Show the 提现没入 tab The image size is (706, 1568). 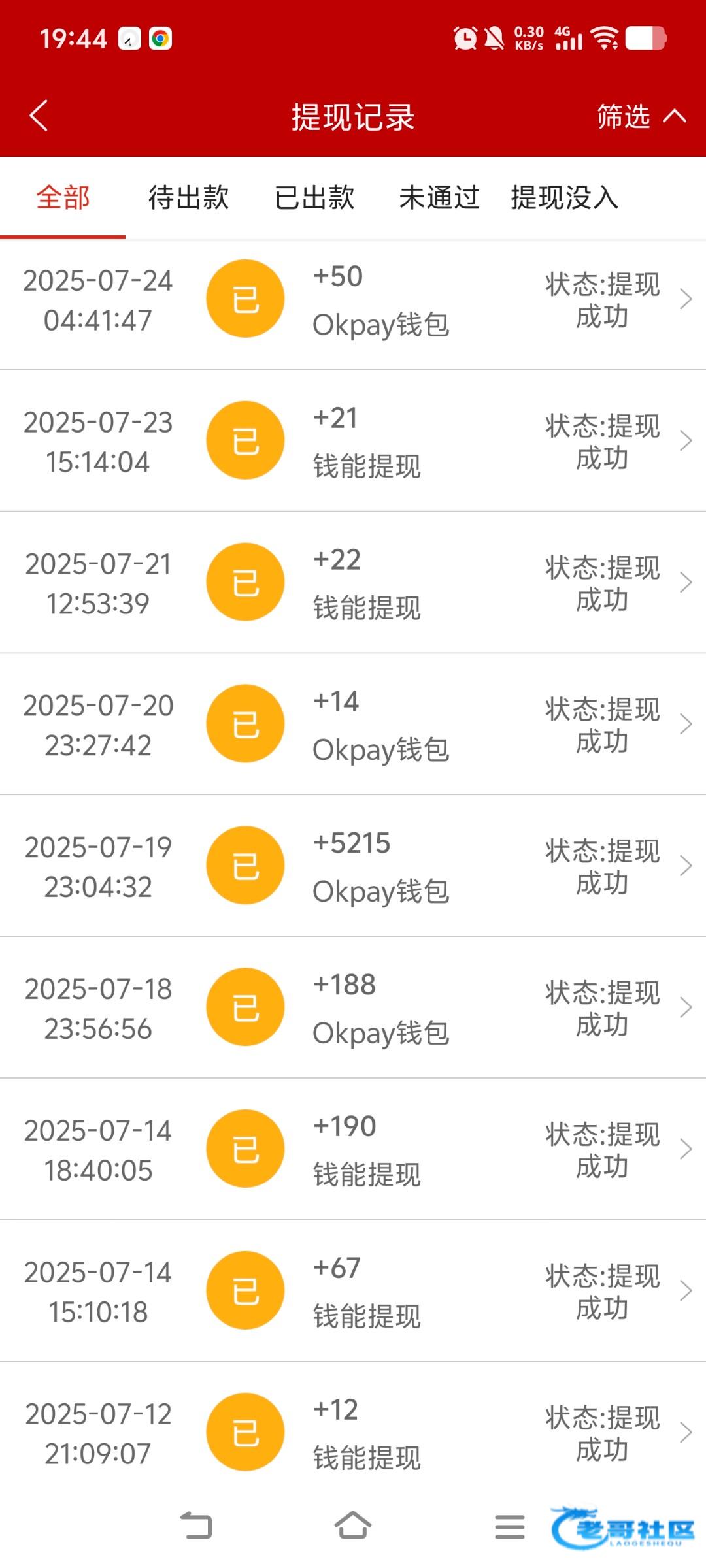[x=564, y=197]
